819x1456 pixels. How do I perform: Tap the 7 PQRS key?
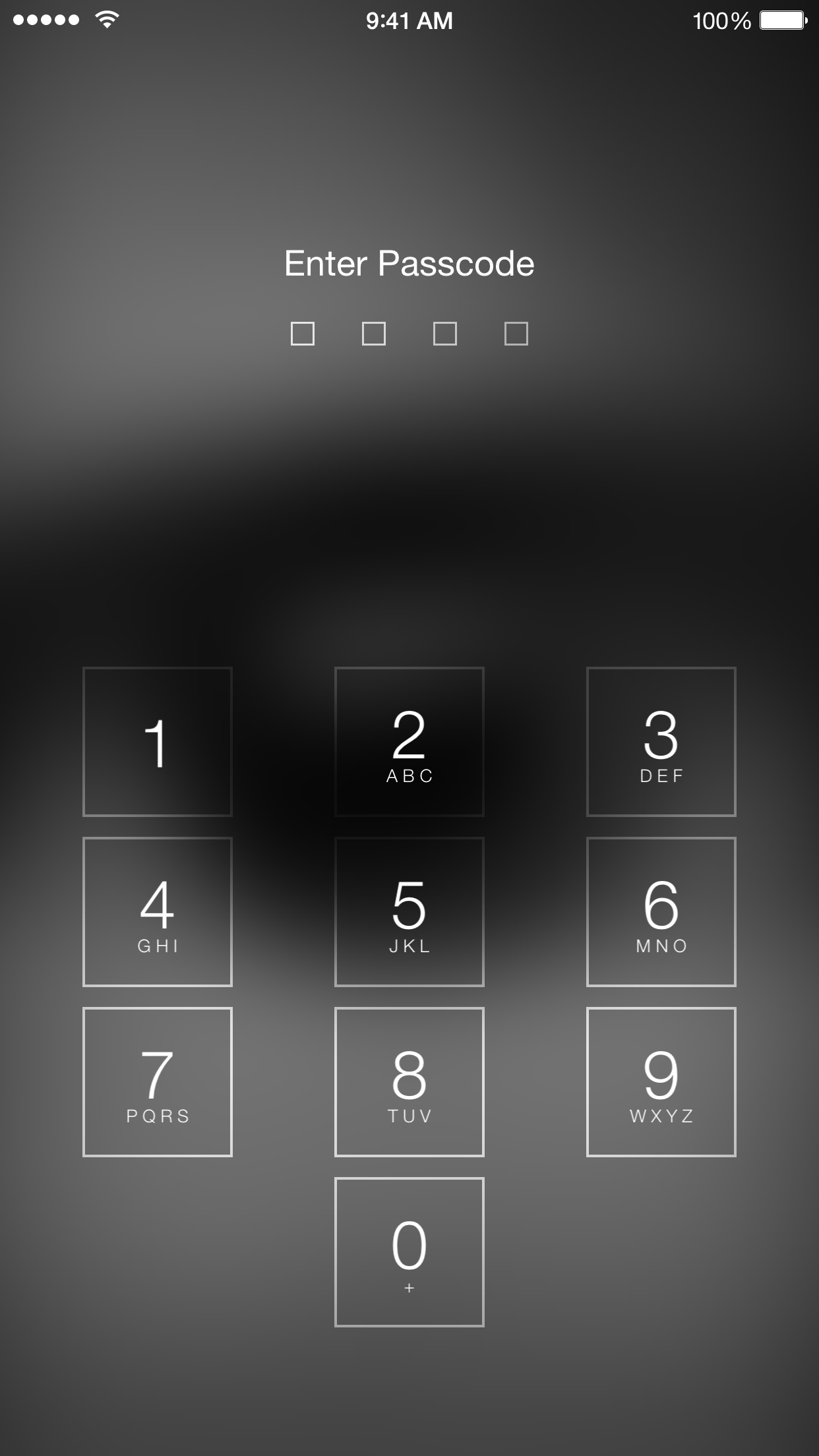[x=158, y=1082]
